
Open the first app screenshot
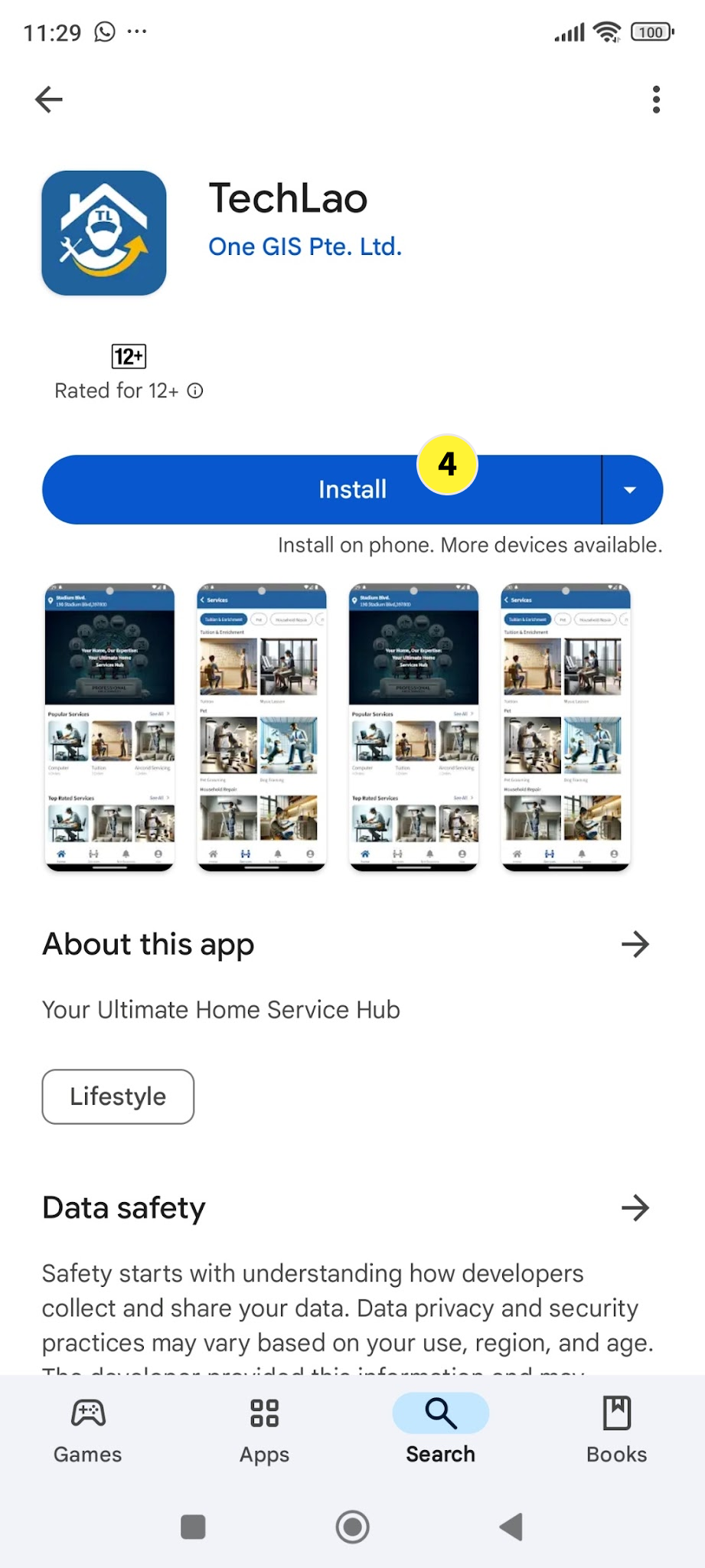[x=109, y=727]
